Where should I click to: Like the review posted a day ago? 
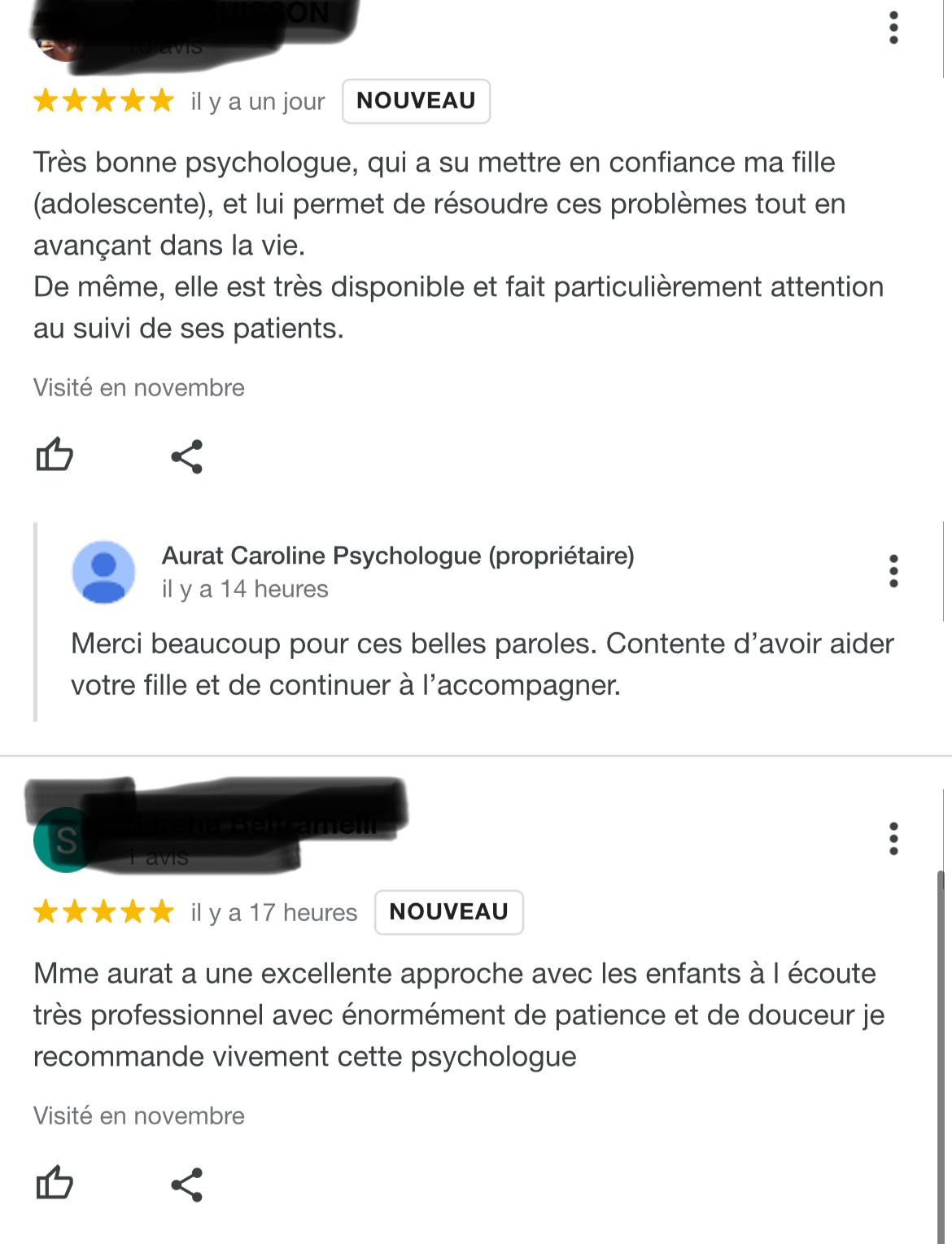click(x=55, y=455)
